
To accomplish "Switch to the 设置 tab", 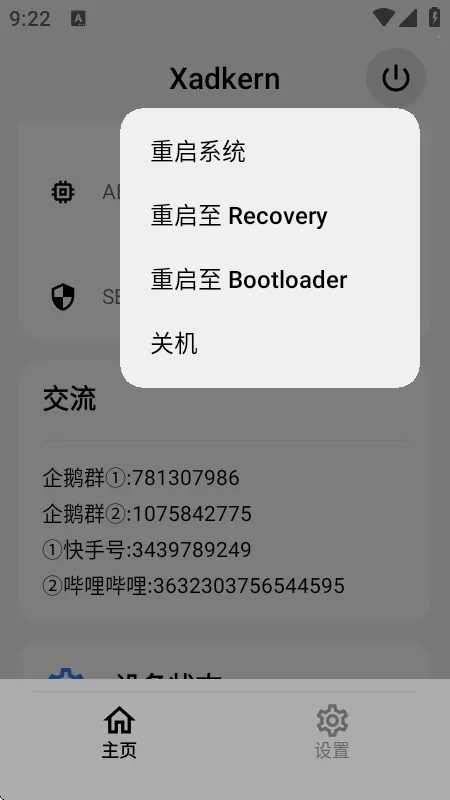I will pyautogui.click(x=332, y=732).
